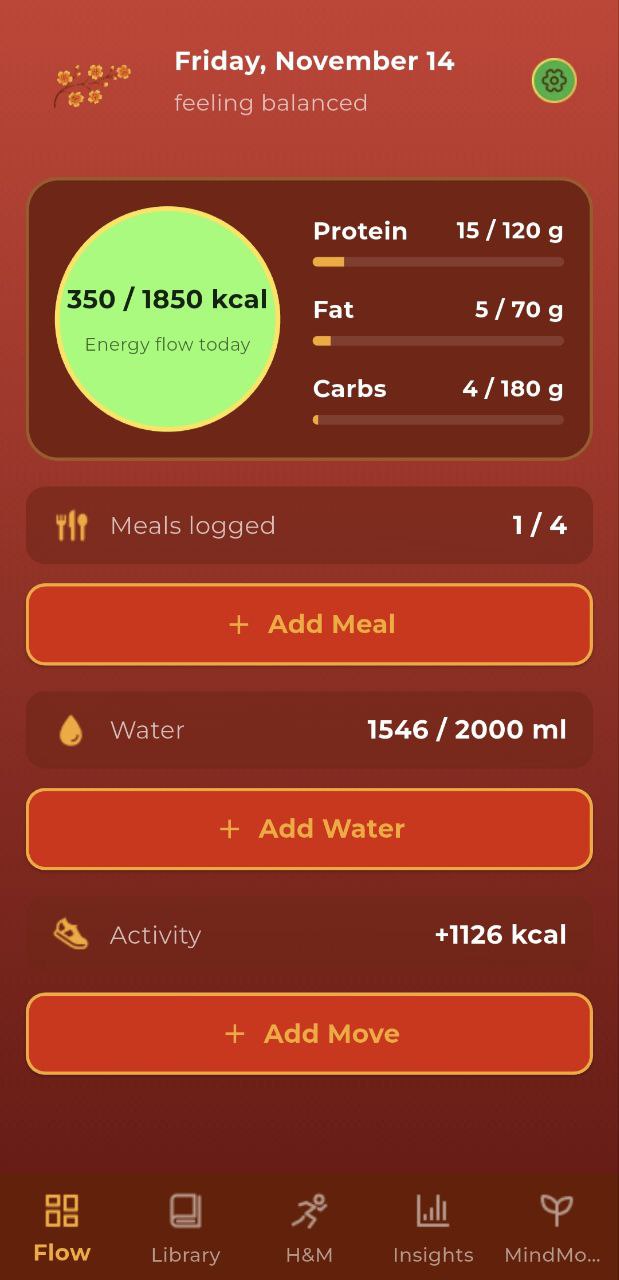Open settings via the green gear icon
This screenshot has height=1280, width=619.
coord(554,81)
